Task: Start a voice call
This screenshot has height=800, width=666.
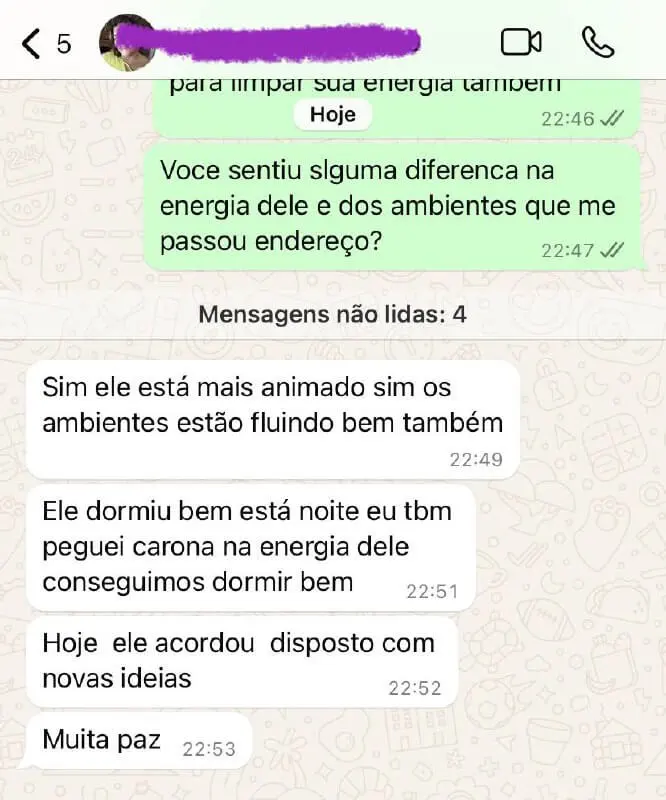Action: point(597,42)
